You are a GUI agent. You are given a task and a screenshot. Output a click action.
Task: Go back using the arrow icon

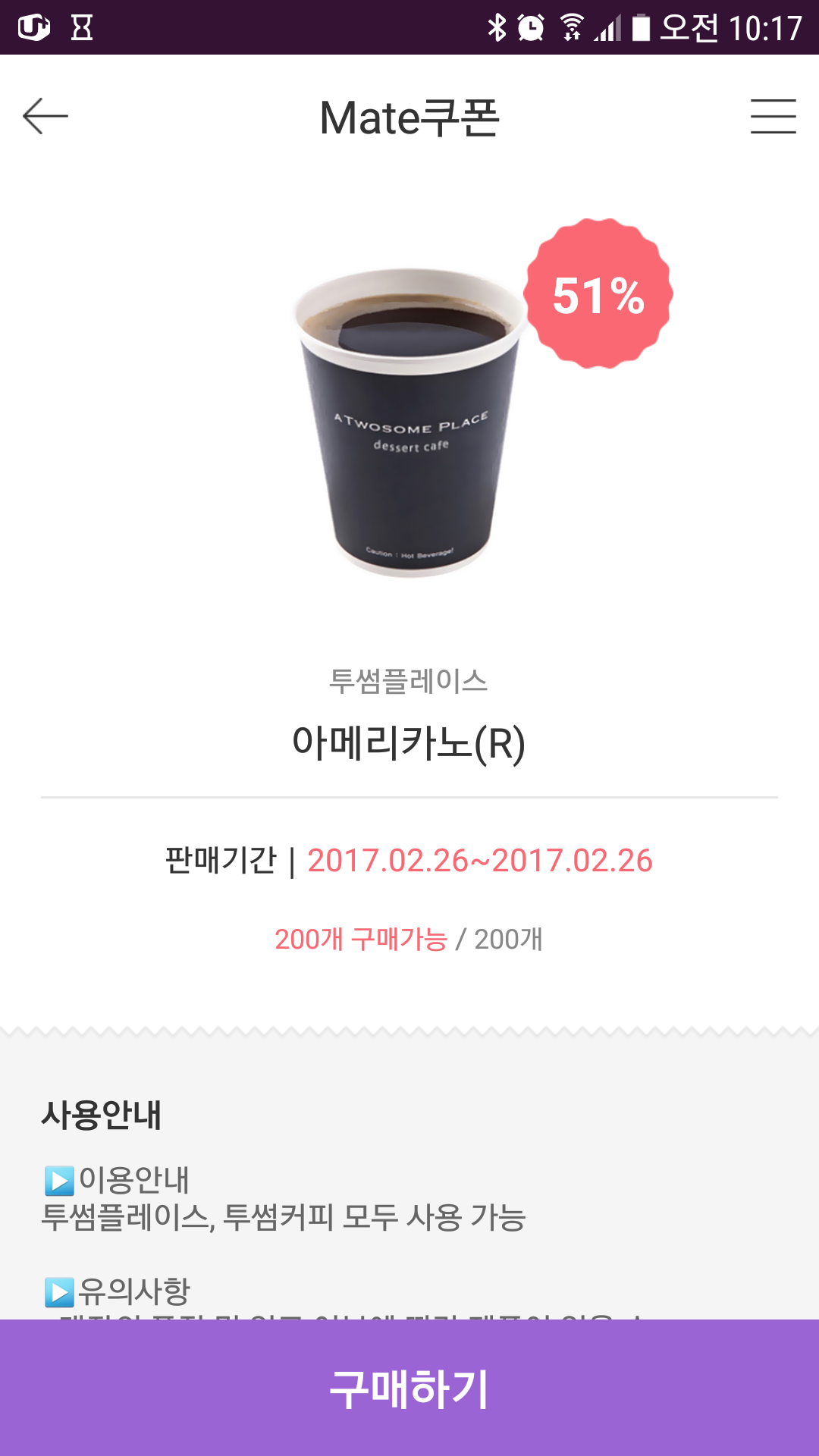click(45, 116)
